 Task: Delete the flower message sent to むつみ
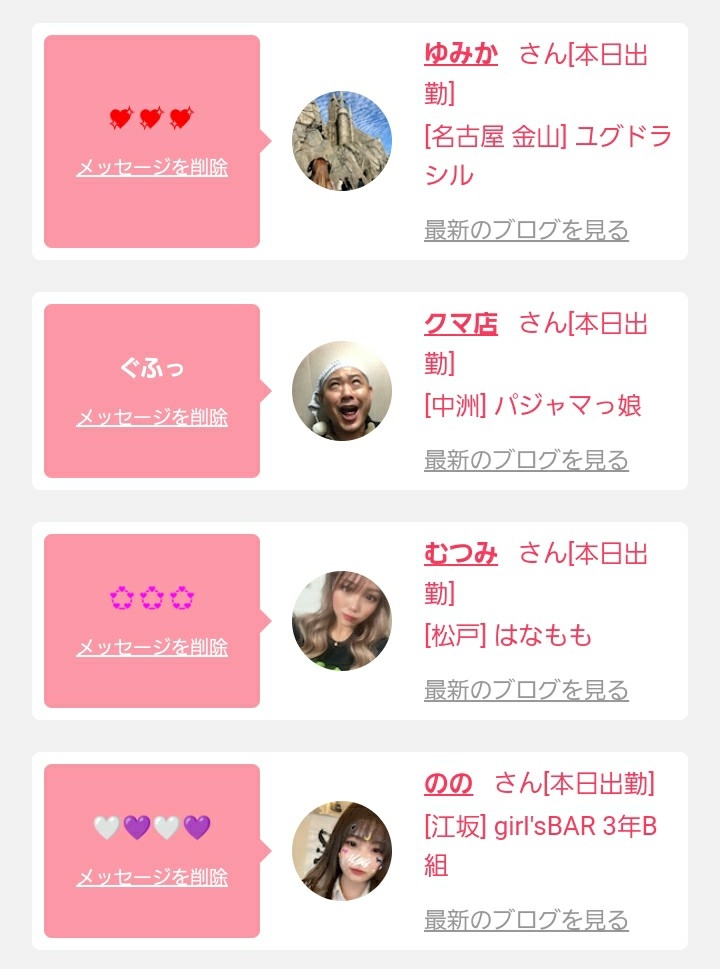point(152,647)
